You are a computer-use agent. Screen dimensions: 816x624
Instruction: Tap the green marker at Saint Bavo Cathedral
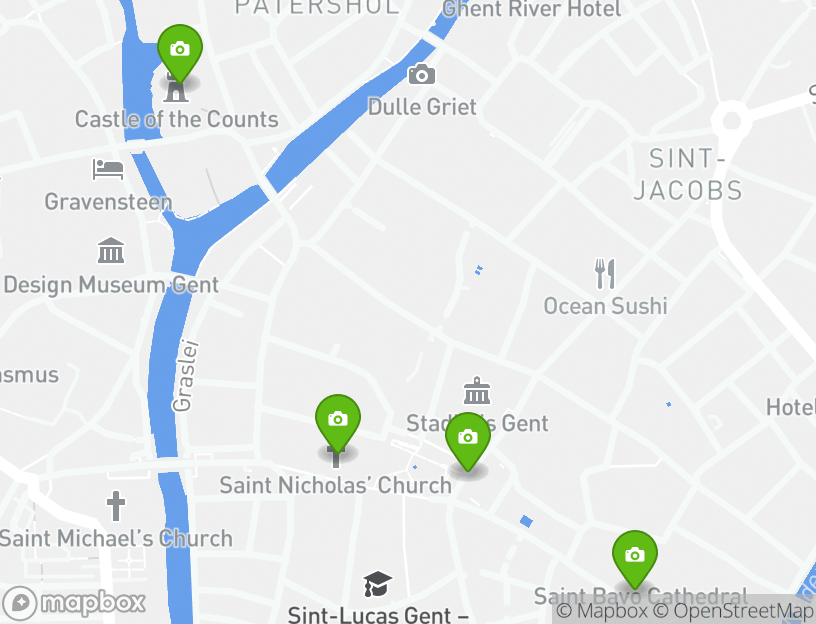[x=634, y=557]
